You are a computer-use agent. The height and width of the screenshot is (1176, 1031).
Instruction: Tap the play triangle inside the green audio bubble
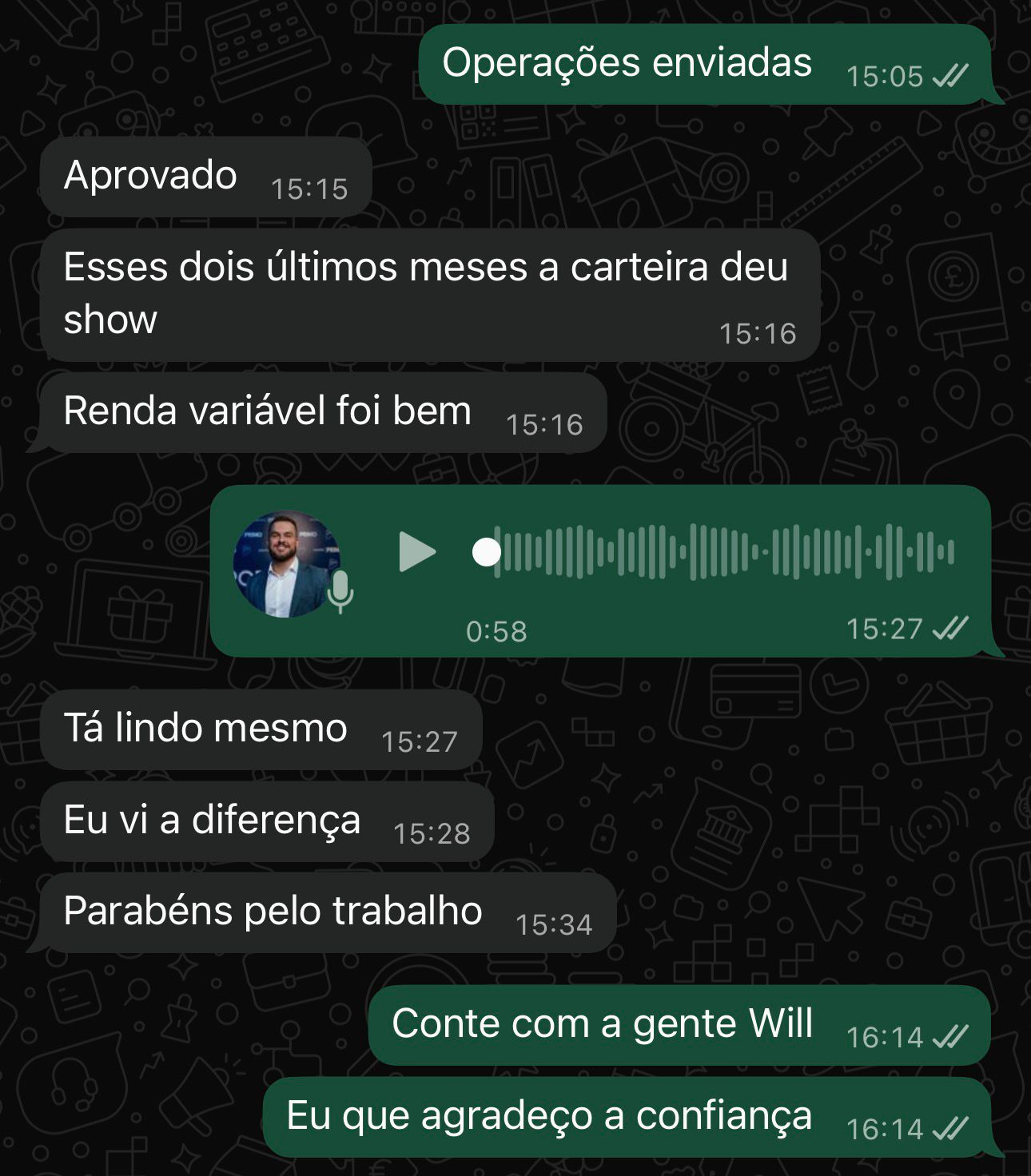[x=415, y=550]
